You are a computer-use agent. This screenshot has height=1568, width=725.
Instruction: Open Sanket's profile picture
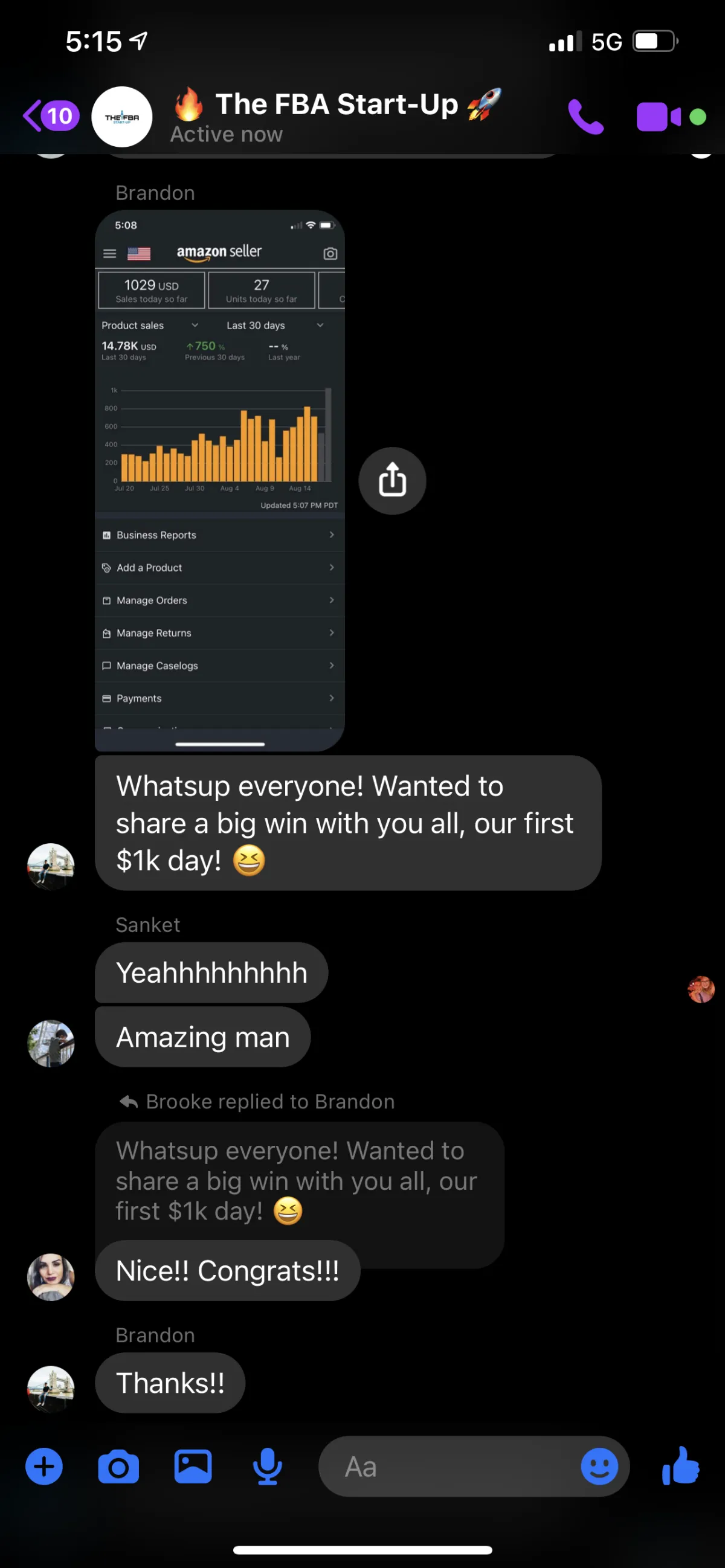pyautogui.click(x=51, y=1043)
